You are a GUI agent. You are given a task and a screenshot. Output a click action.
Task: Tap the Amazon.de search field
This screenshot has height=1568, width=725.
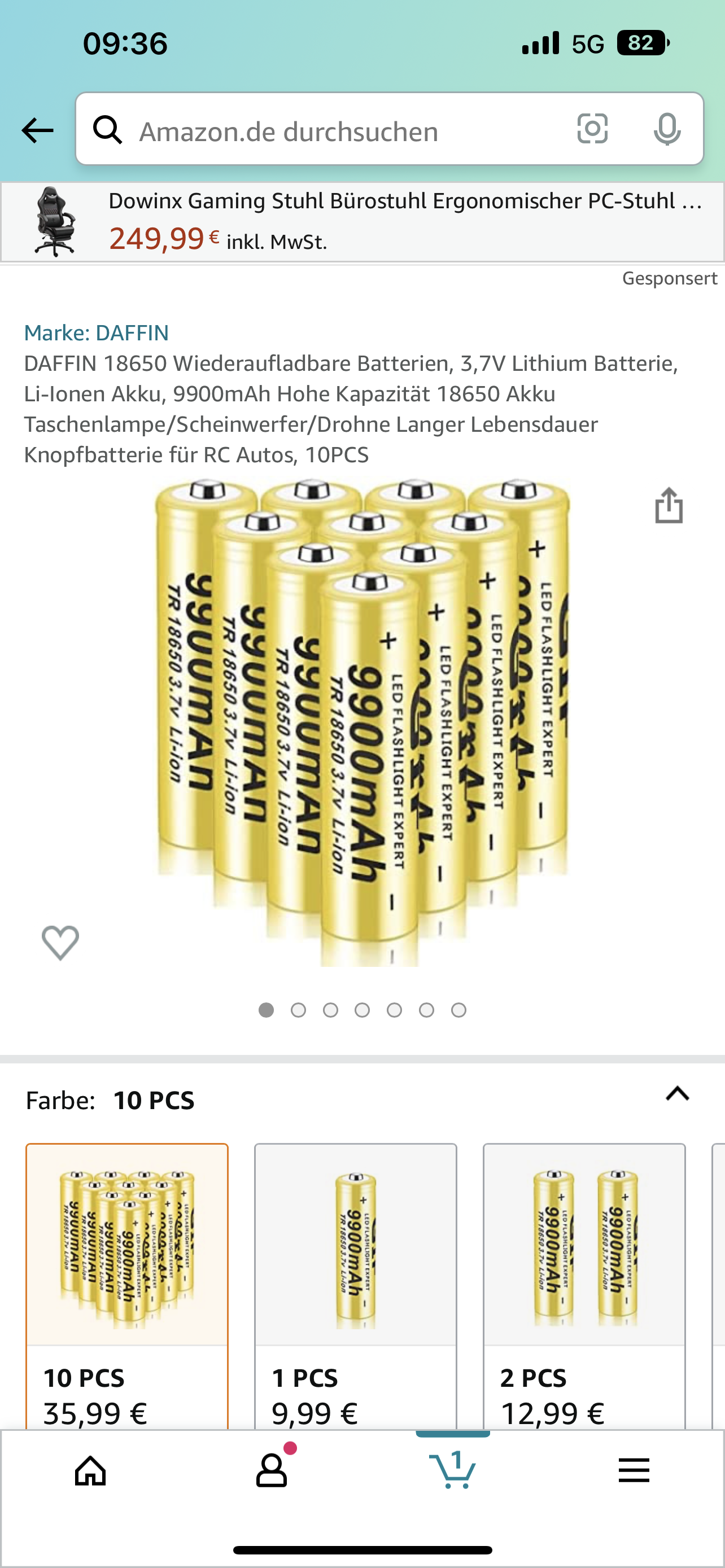tap(341, 130)
